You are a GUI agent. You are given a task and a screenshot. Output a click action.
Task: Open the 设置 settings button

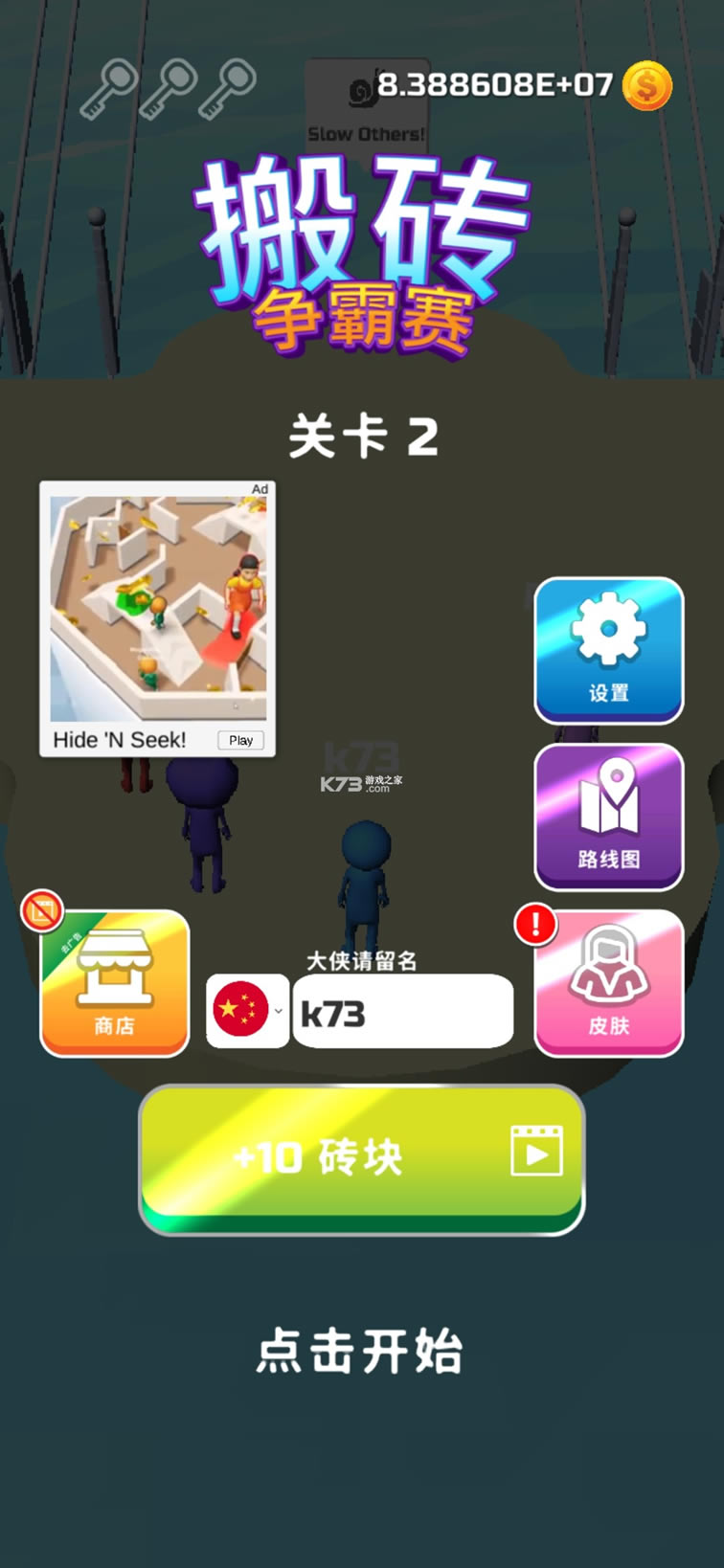tap(608, 650)
